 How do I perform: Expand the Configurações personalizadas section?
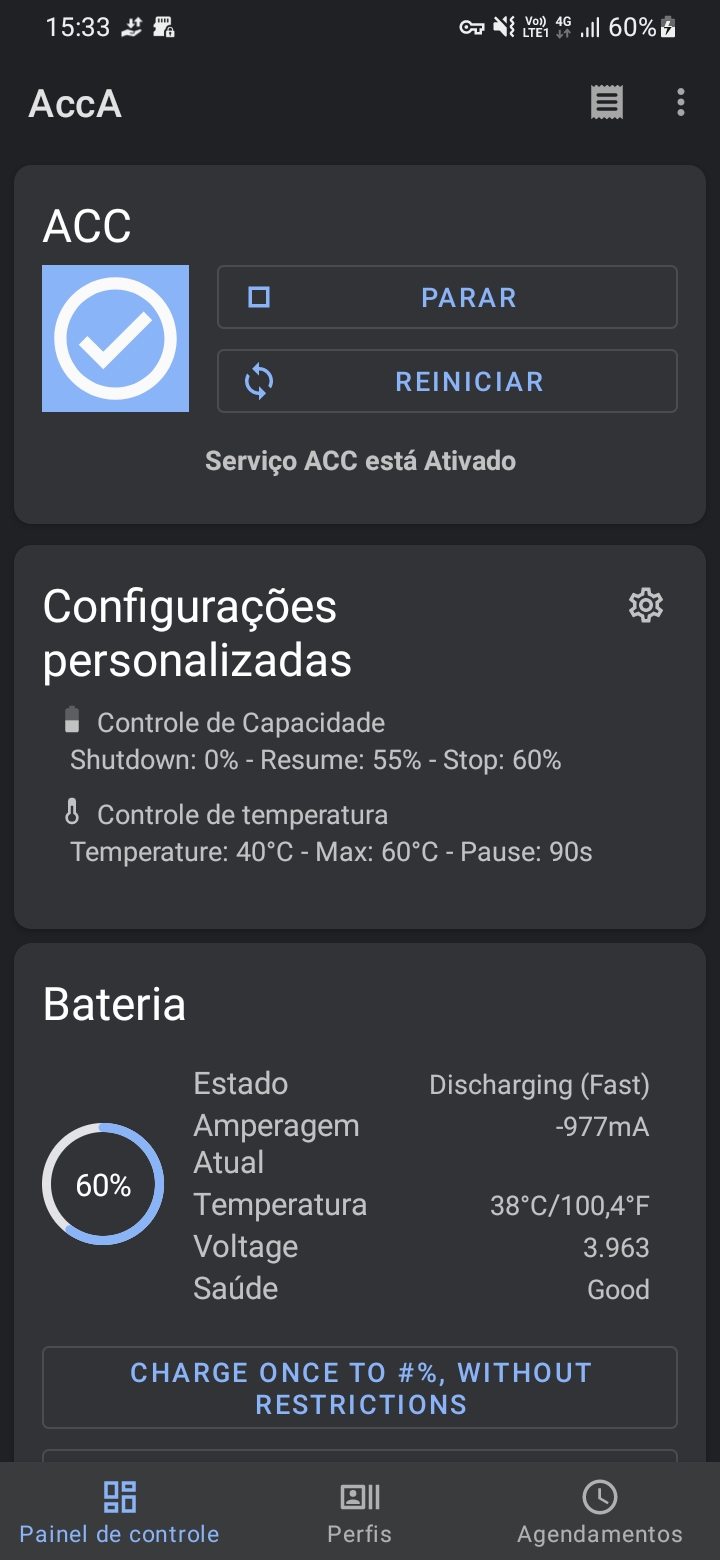[x=190, y=630]
